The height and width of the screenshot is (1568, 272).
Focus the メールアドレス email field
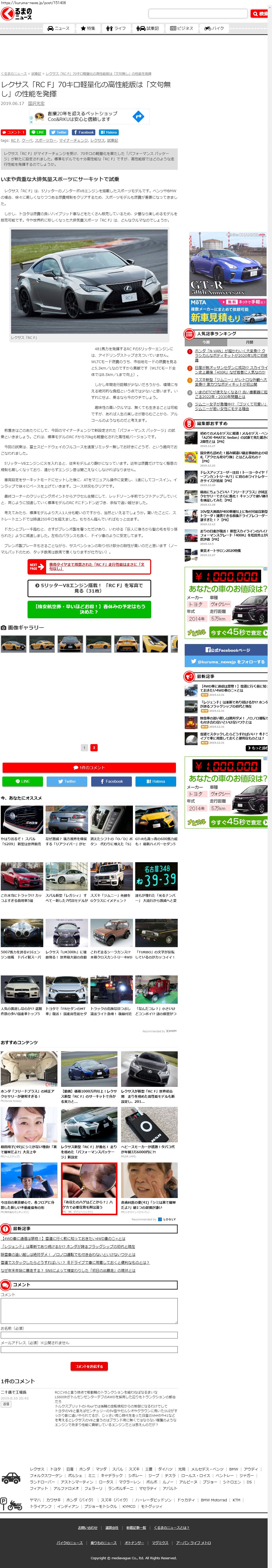[x=89, y=1350]
